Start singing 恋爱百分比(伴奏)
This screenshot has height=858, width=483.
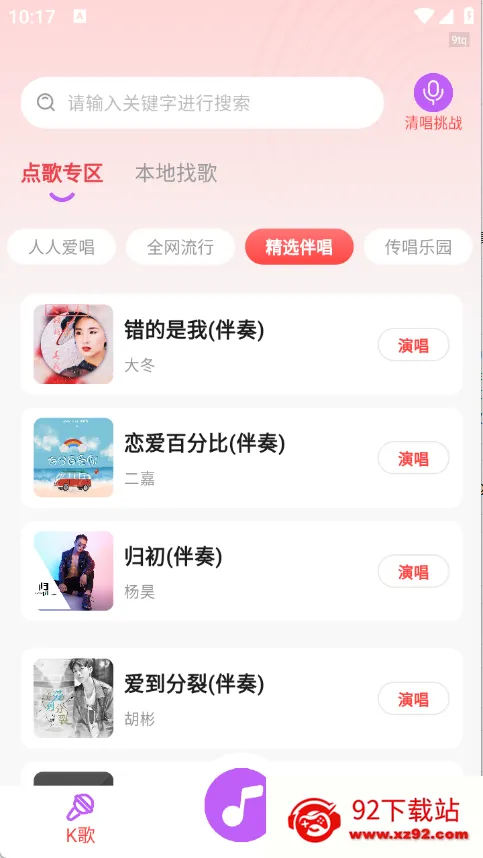coord(414,458)
